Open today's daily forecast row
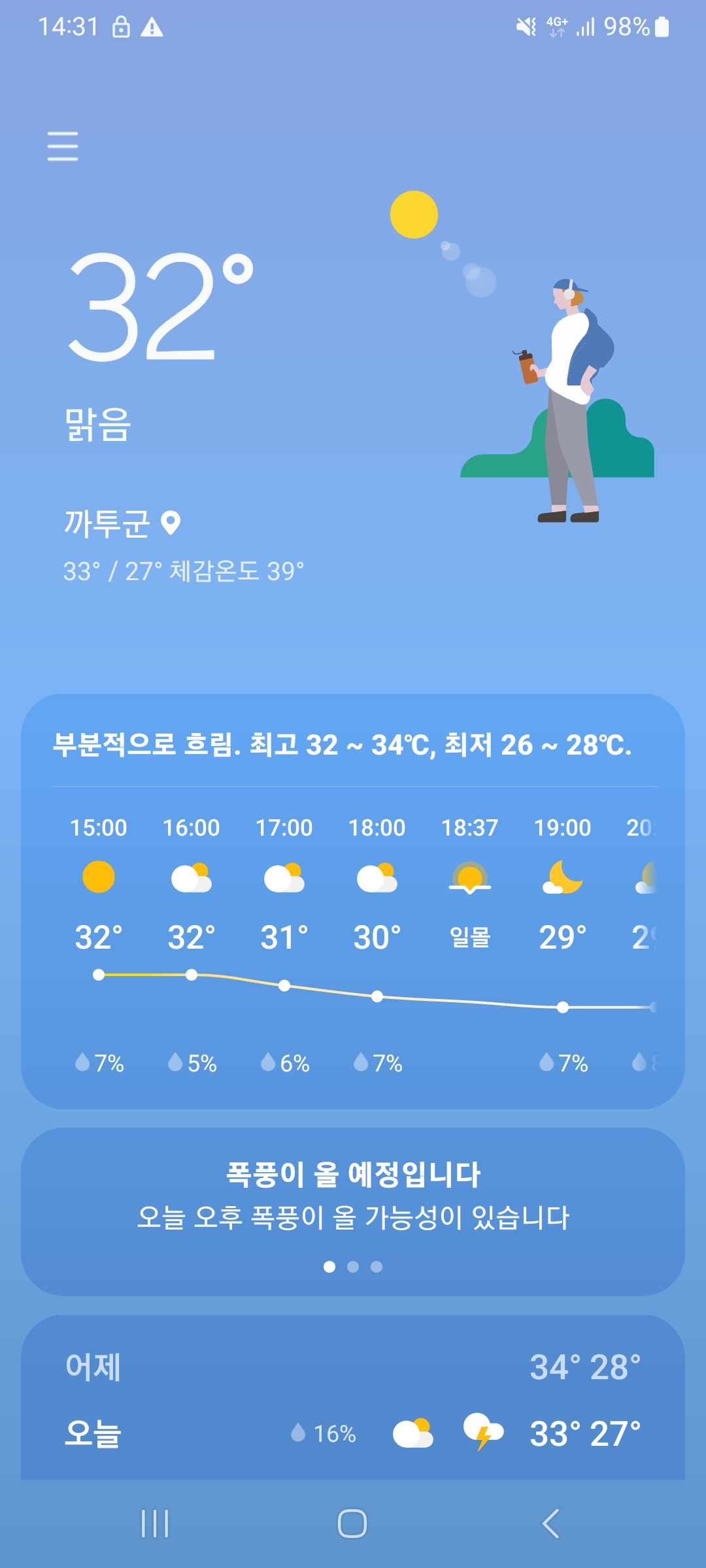Viewport: 706px width, 1568px height. 353,1433
